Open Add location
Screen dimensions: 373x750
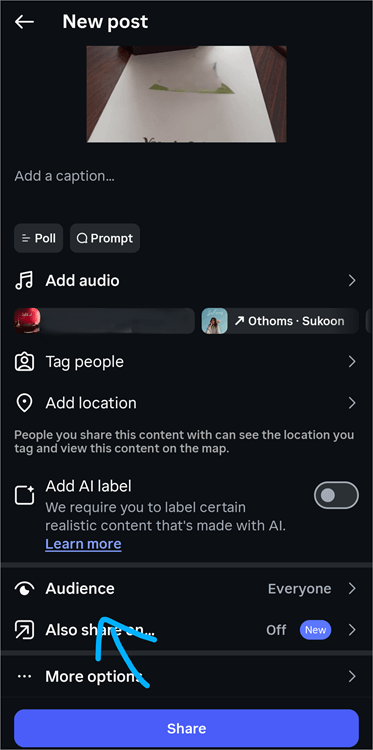coord(186,403)
